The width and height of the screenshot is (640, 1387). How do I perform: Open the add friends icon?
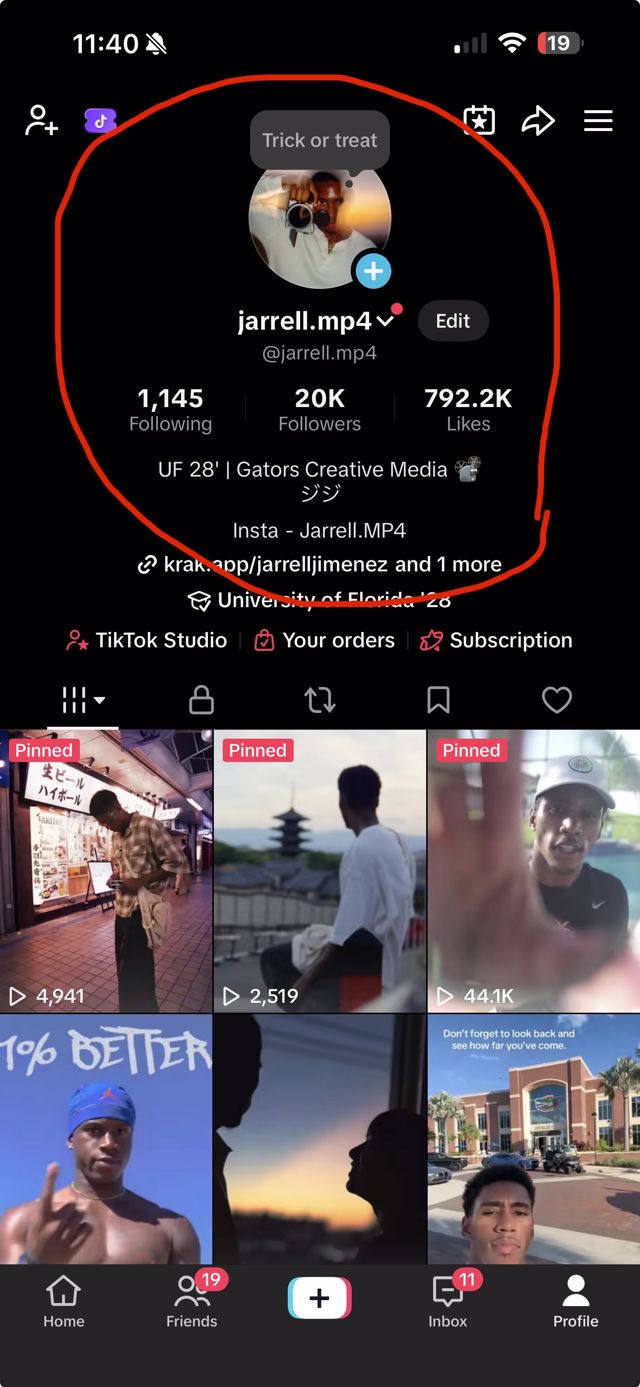click(x=41, y=121)
